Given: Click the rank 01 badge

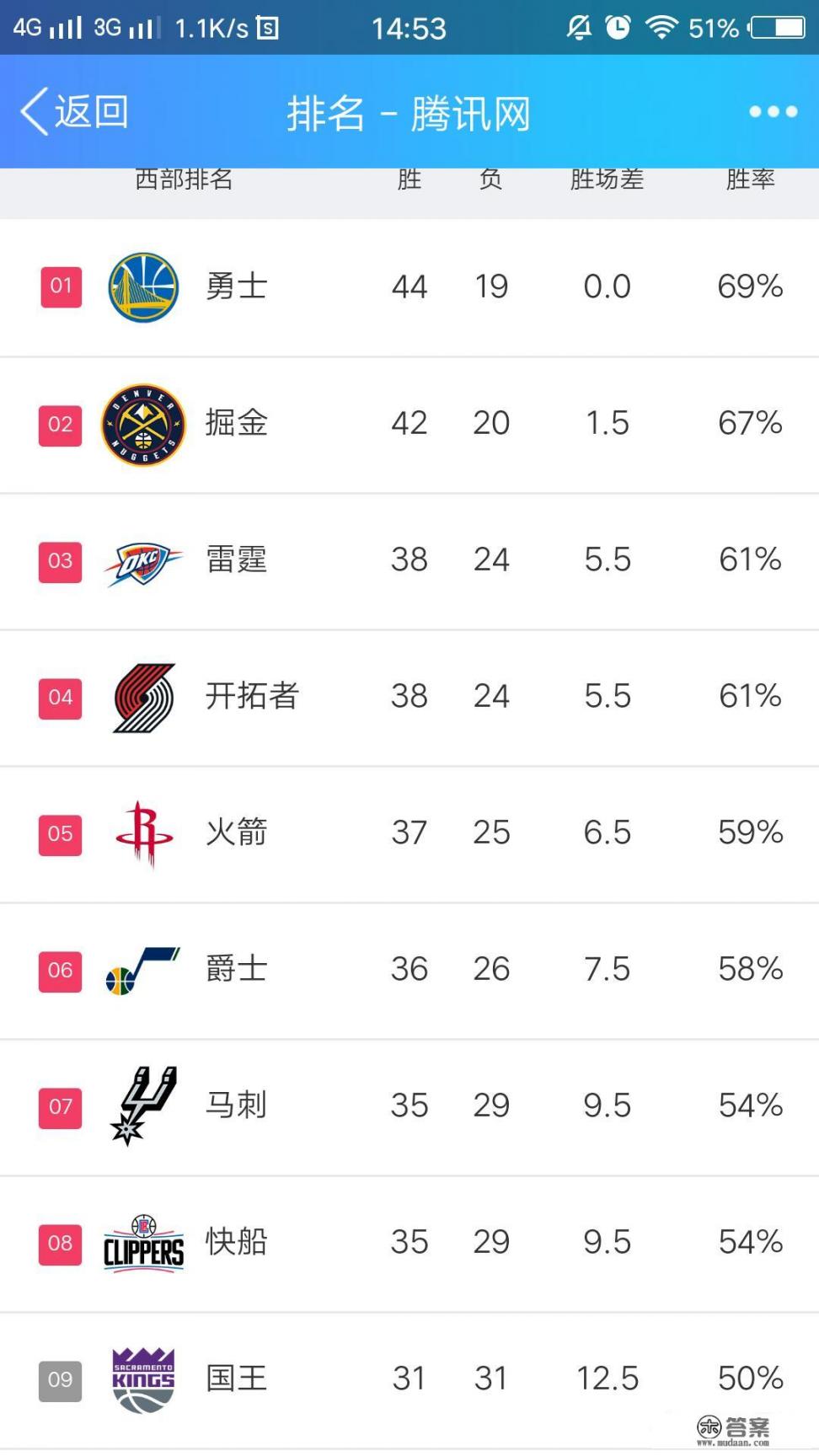Looking at the screenshot, I should (59, 286).
